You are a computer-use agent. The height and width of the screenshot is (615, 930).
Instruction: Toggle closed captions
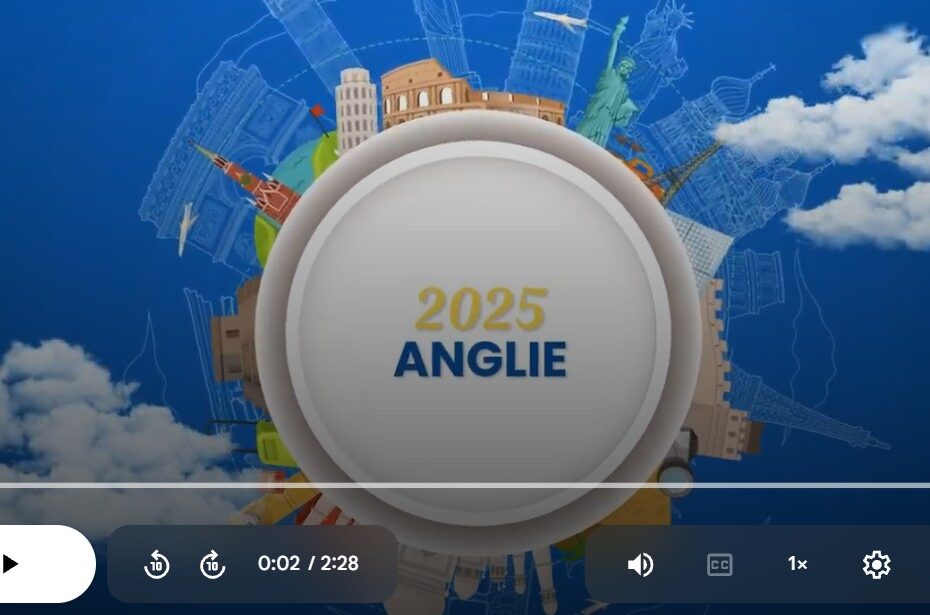(x=719, y=565)
